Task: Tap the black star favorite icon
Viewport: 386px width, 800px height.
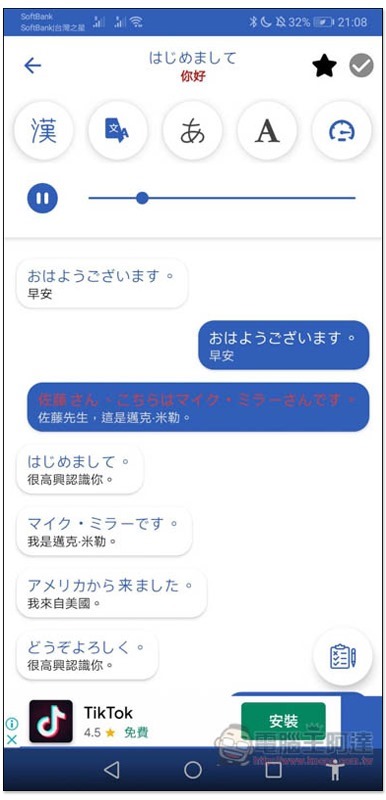Action: (x=324, y=66)
